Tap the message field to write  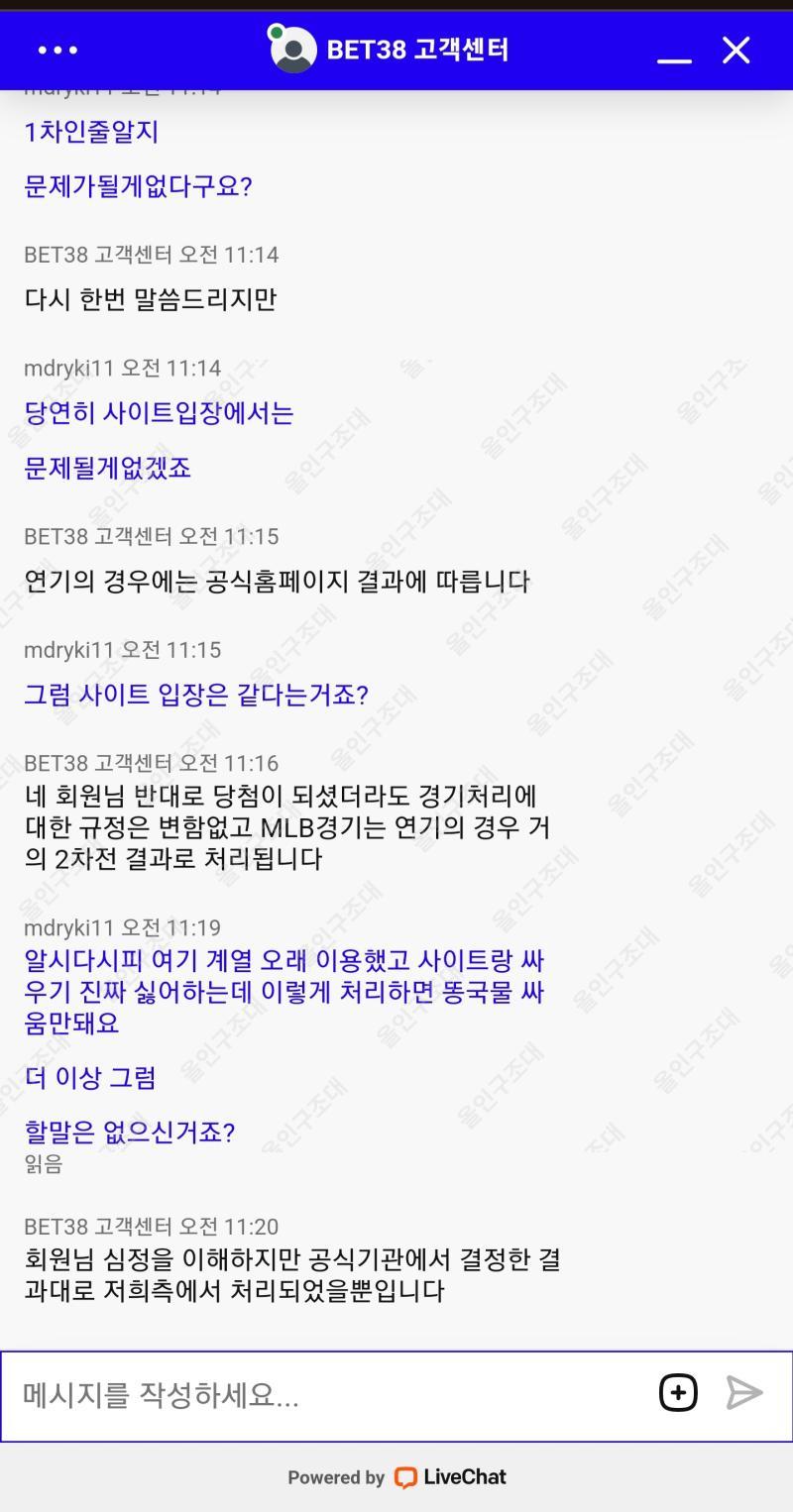point(327,1395)
